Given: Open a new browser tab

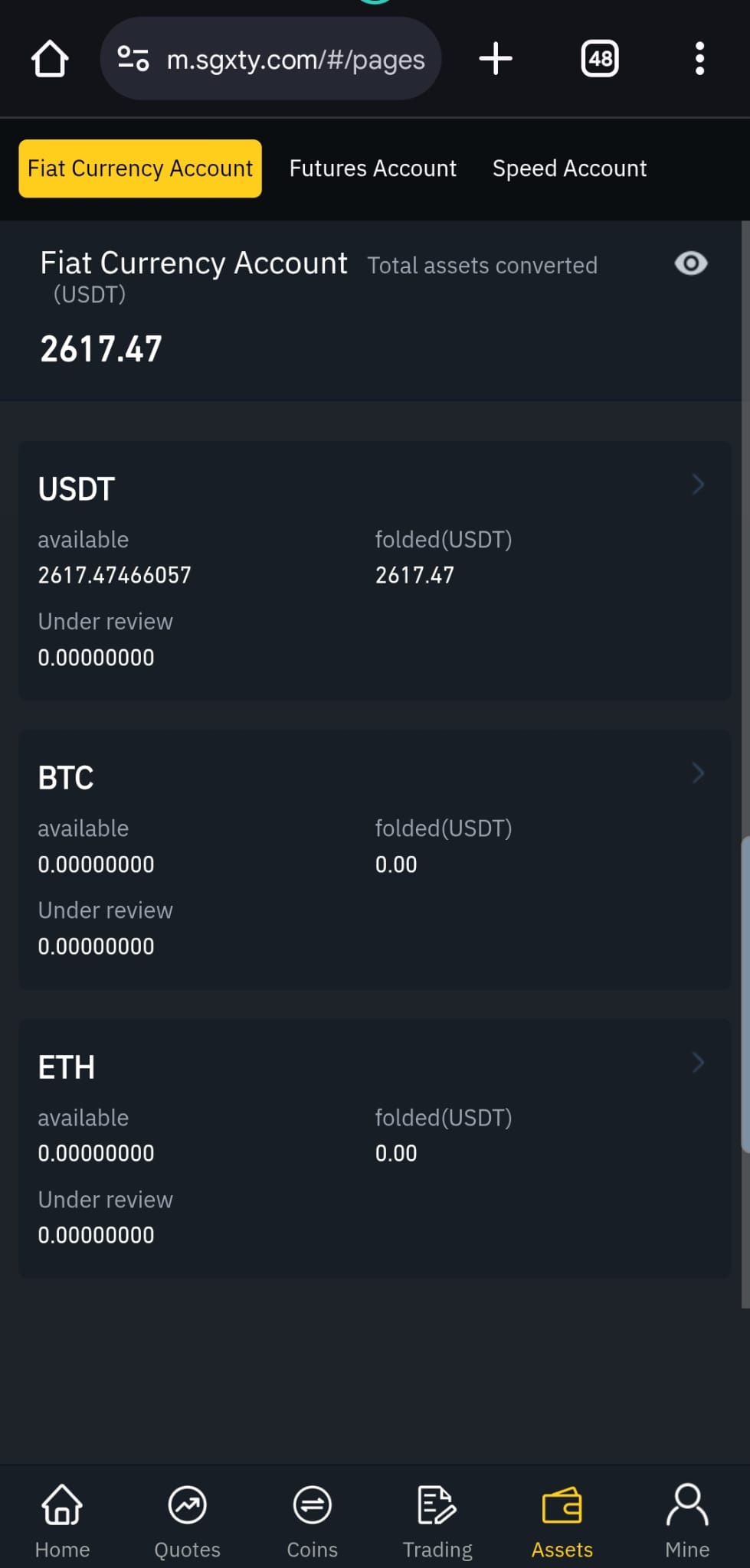Looking at the screenshot, I should (x=496, y=59).
